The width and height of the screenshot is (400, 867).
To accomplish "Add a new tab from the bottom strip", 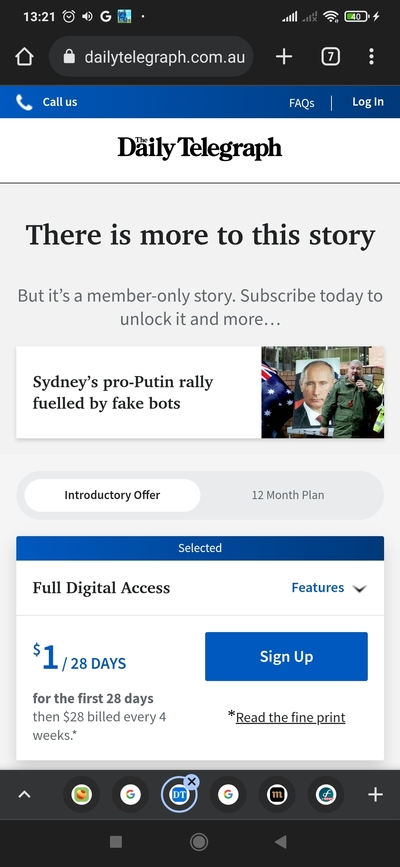I will (x=375, y=795).
